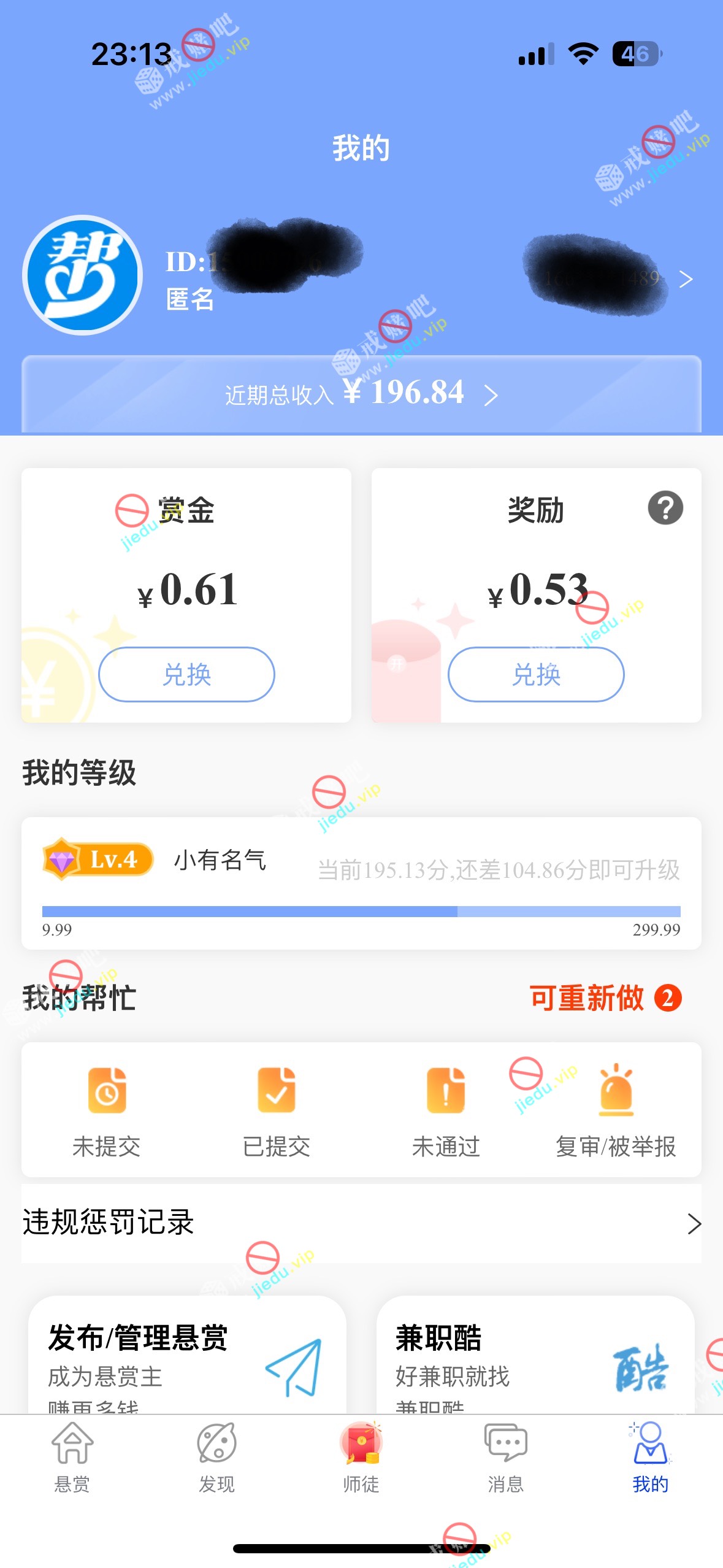Open account details via the top chevron
This screenshot has height=1568, width=723.
tap(686, 279)
